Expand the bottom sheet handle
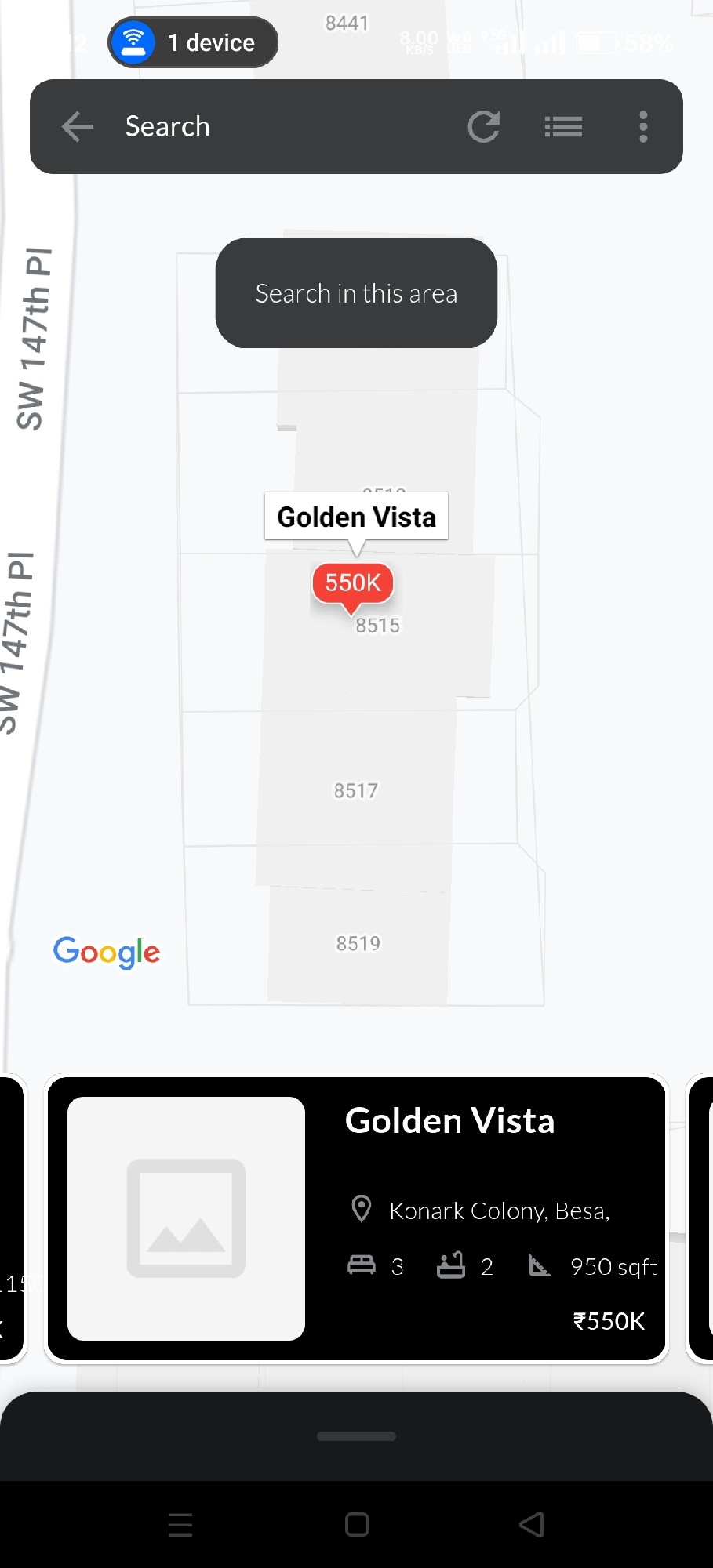This screenshot has height=1568, width=713. coord(356,1436)
